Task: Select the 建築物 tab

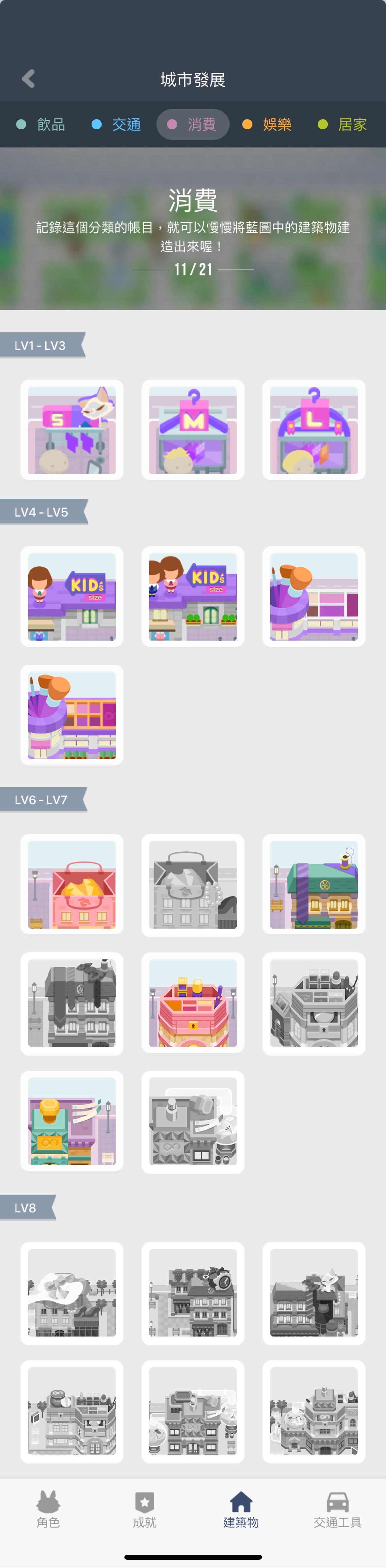Action: pos(241,1510)
